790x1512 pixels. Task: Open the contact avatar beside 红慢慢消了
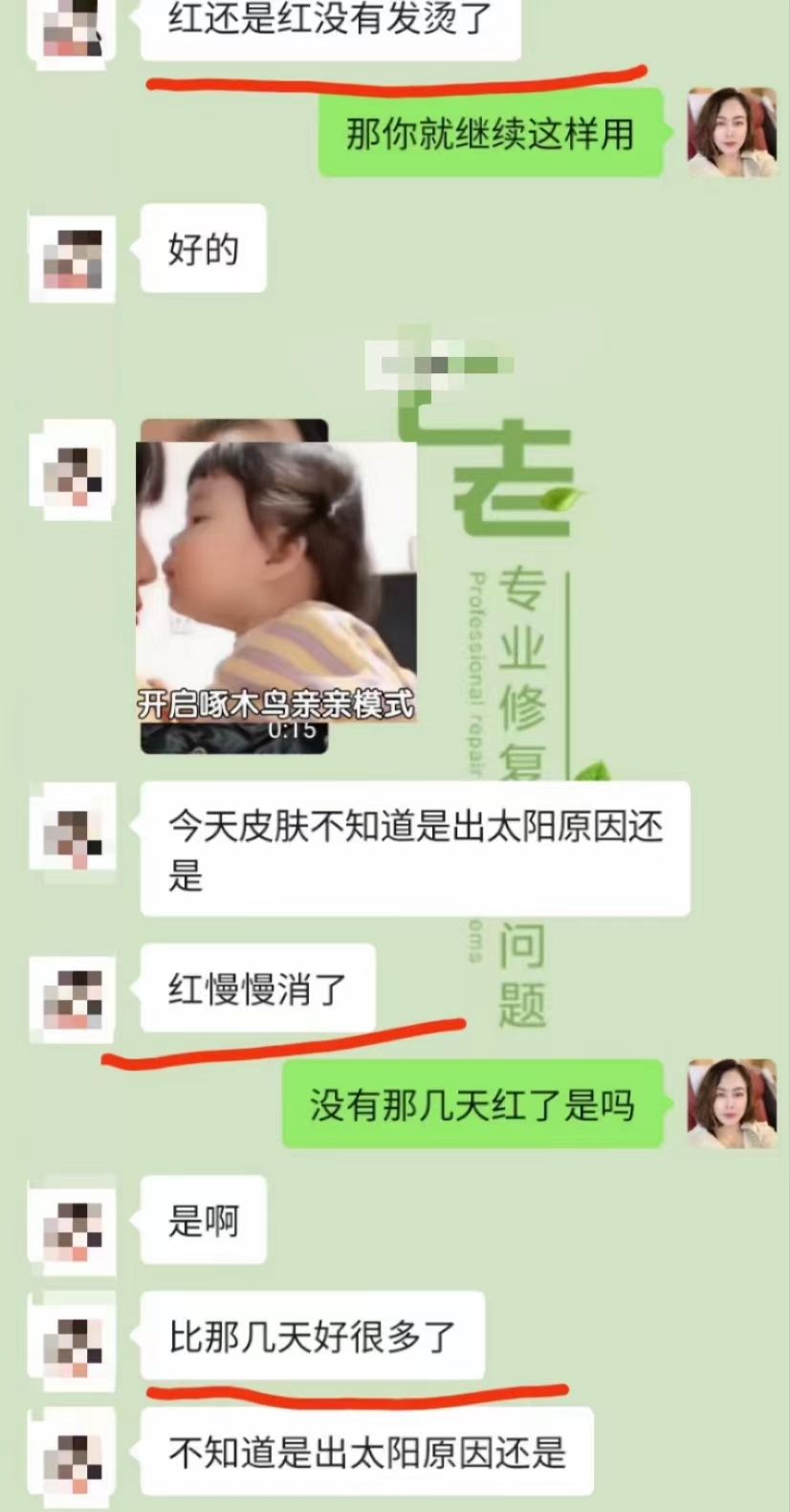(x=73, y=998)
